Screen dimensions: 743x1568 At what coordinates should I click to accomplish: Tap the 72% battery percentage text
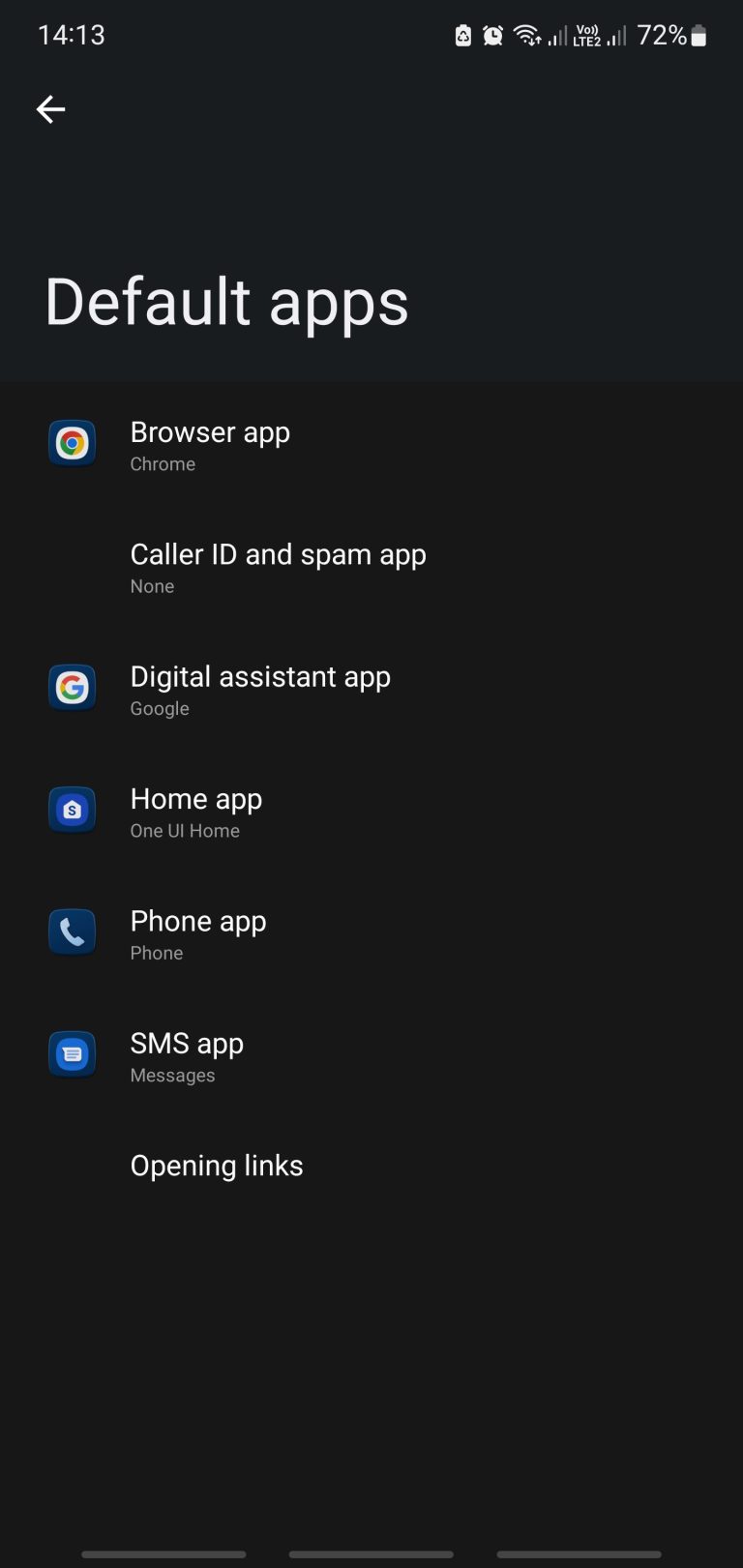click(x=662, y=34)
